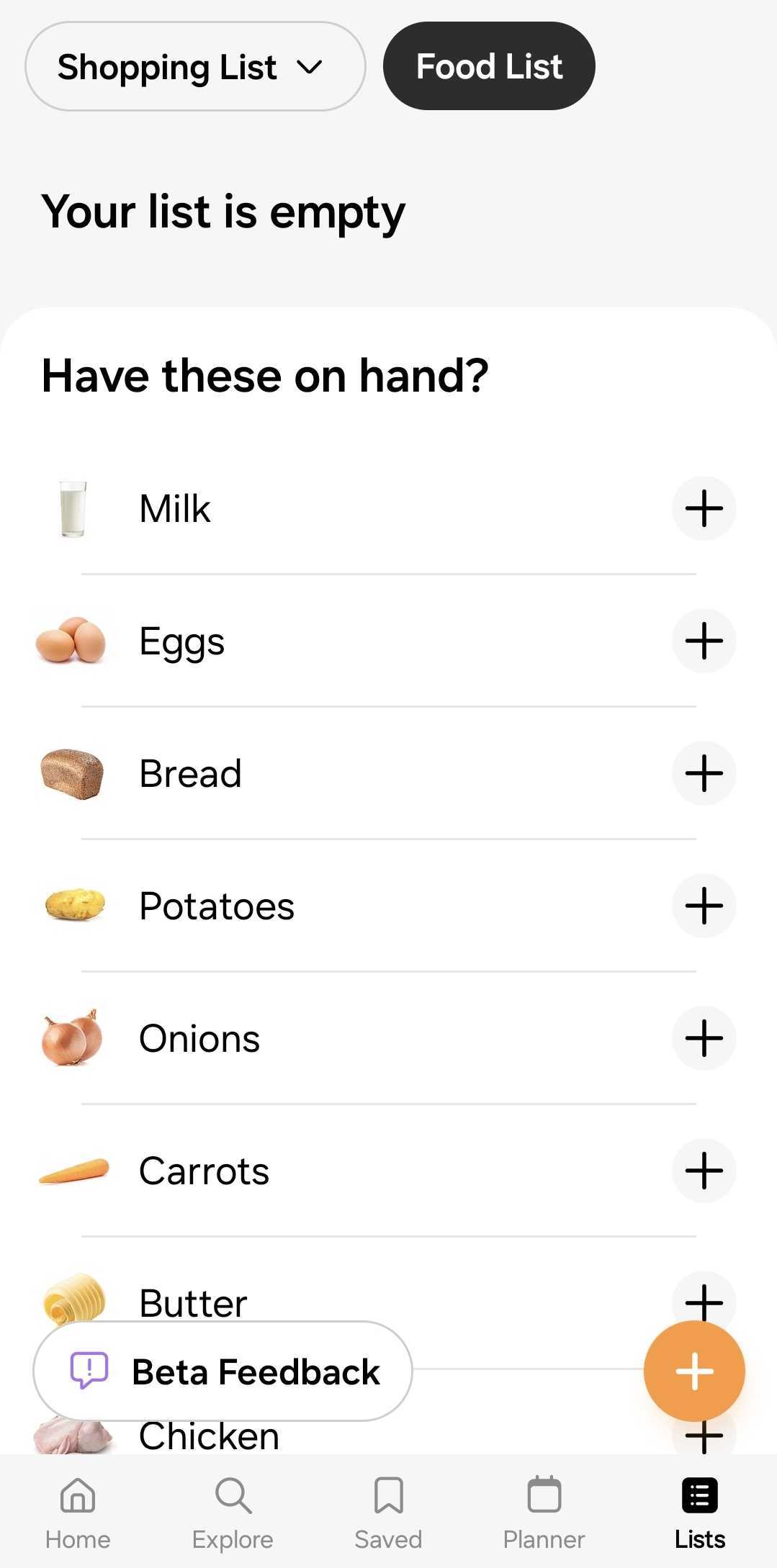The width and height of the screenshot is (777, 1568).
Task: Tap the orange floating add button
Action: (694, 1371)
